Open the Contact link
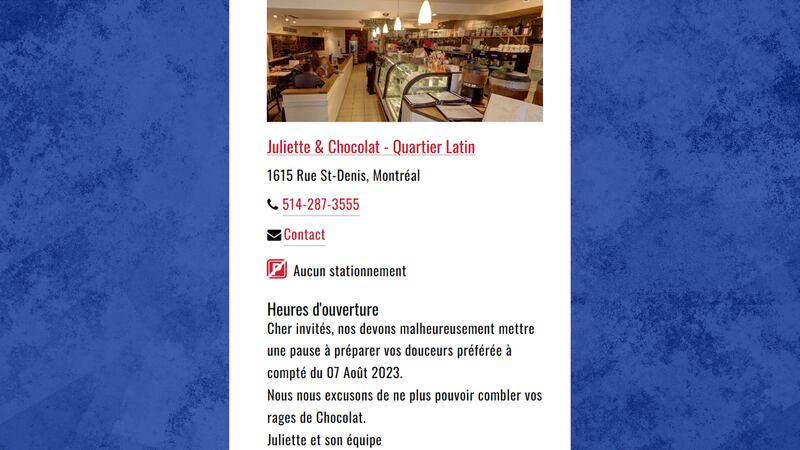Image resolution: width=800 pixels, height=450 pixels. (304, 235)
